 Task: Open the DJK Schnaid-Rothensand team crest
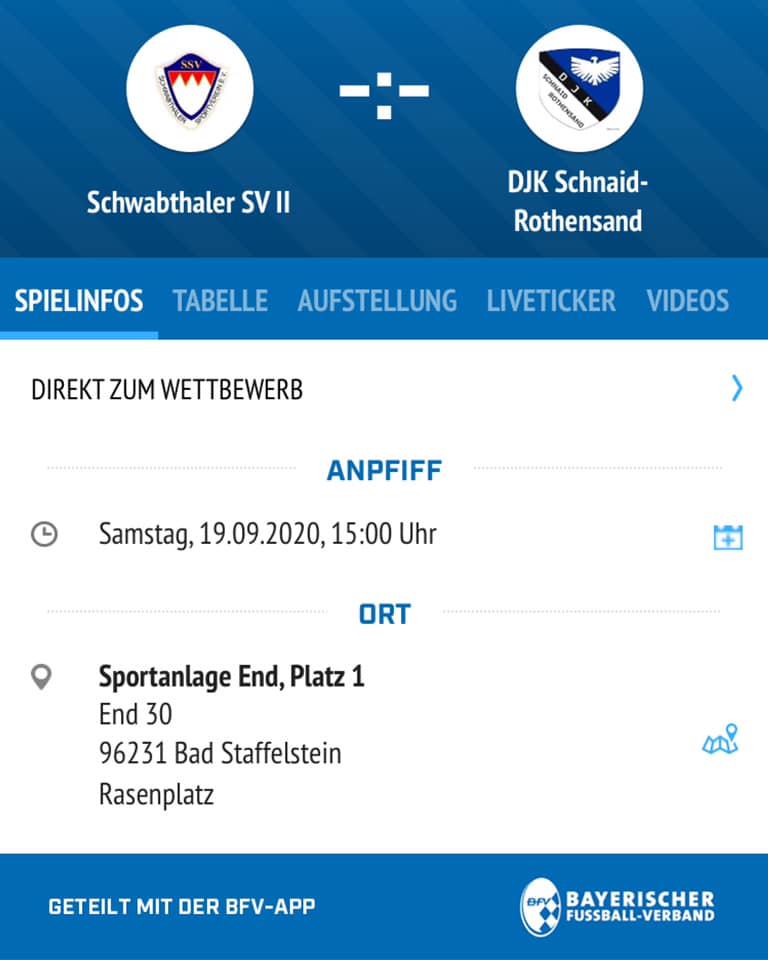[579, 88]
